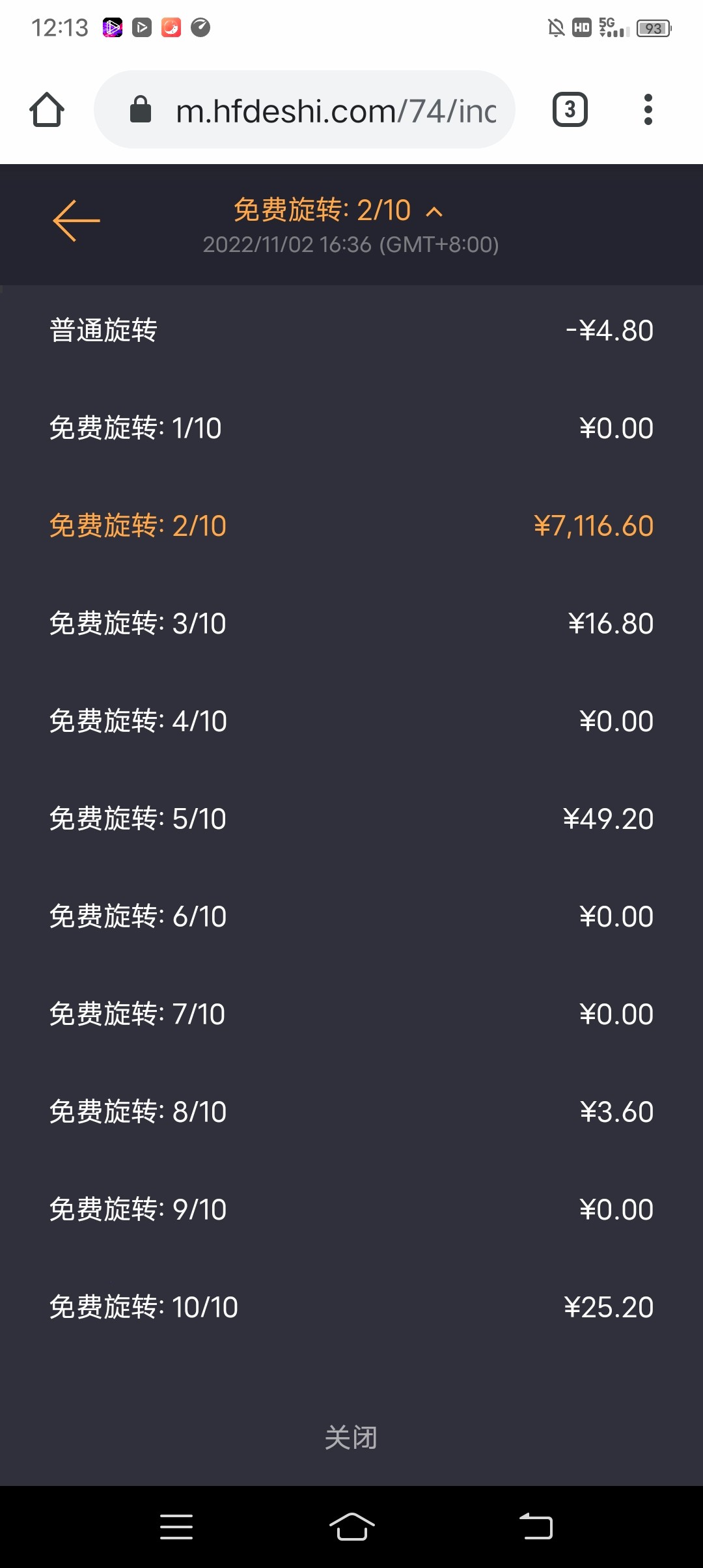Pick the 免费旋转: 8/10 entry

click(x=351, y=1112)
